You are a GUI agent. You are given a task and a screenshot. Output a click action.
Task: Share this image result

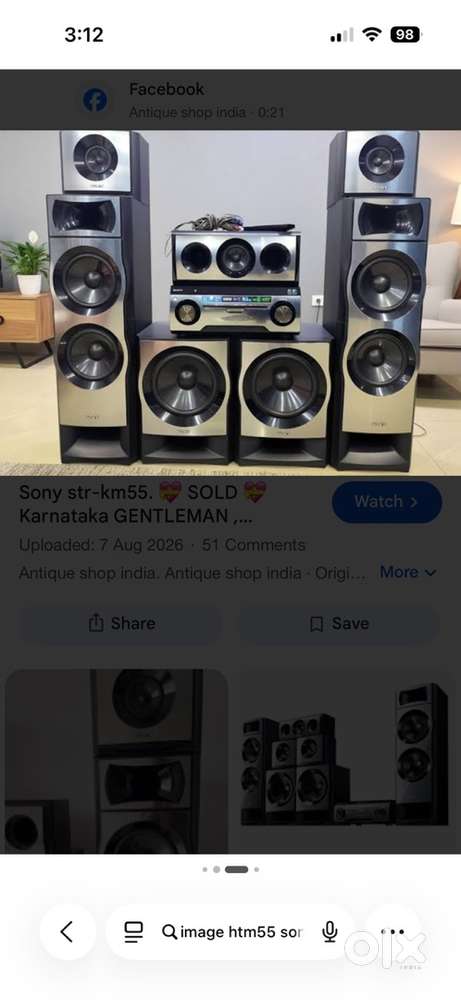(x=121, y=624)
